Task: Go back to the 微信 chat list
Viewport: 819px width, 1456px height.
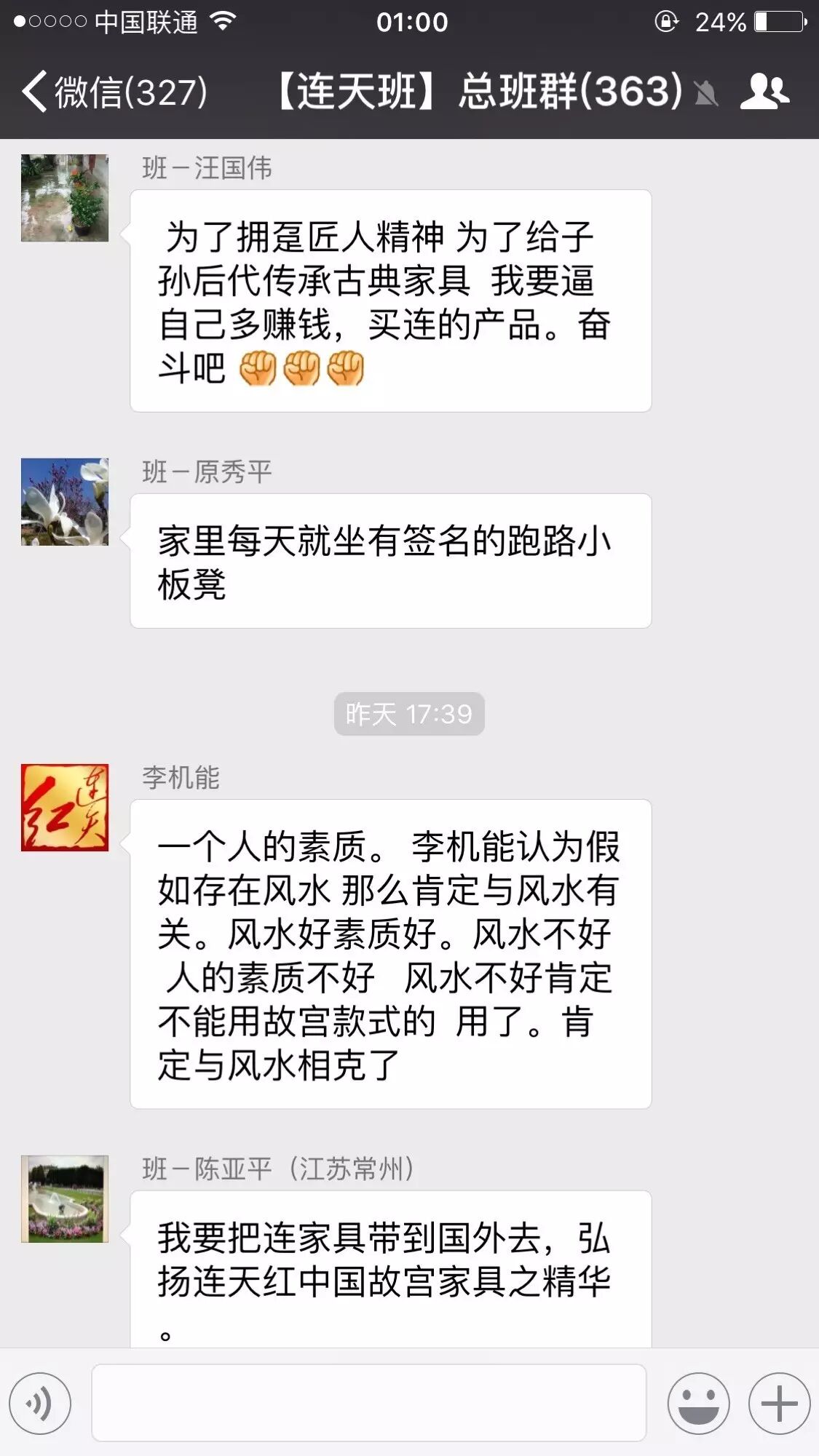Action: pyautogui.click(x=113, y=92)
